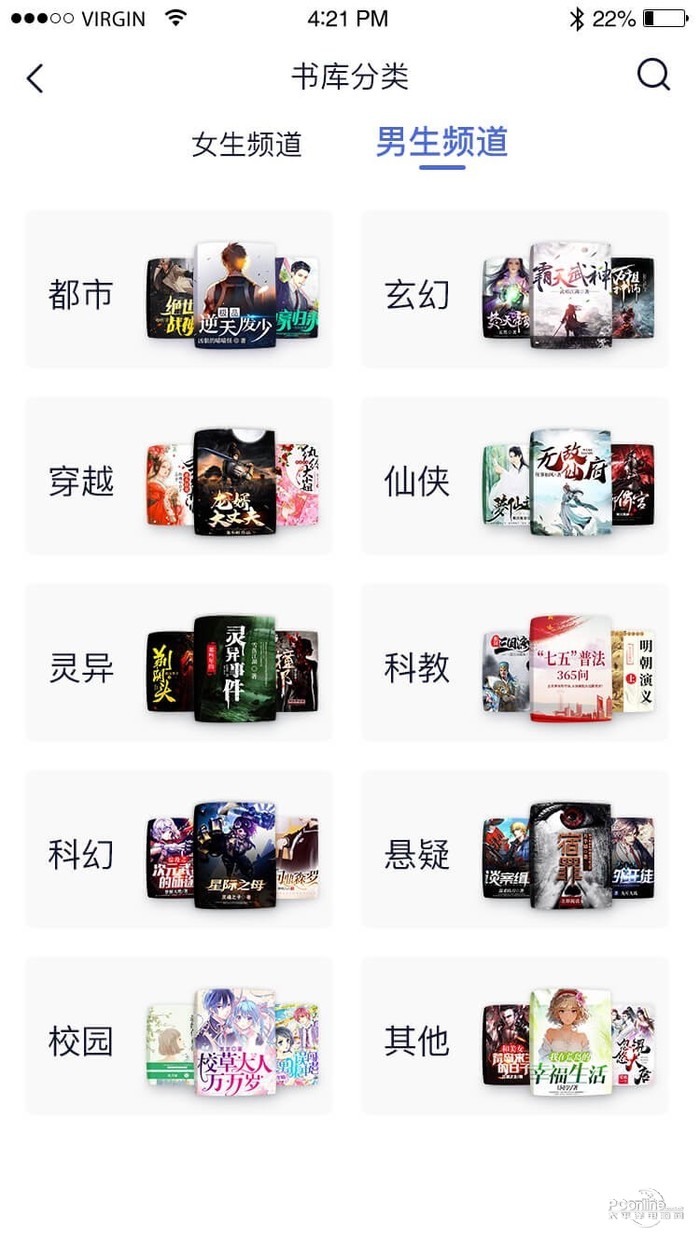Open the 都市 category card
This screenshot has width=700, height=1245.
(x=179, y=290)
